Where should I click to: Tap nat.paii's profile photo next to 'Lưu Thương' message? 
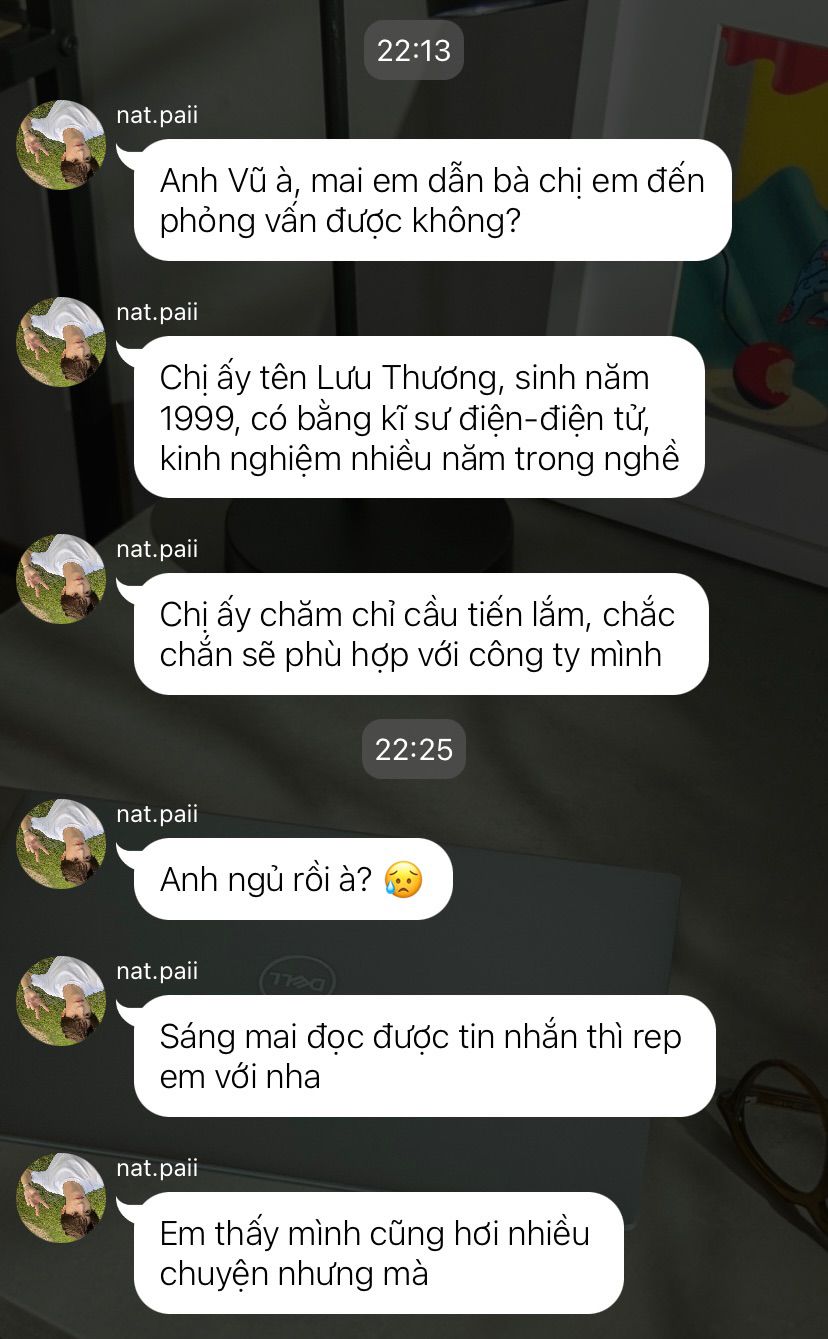(x=61, y=342)
